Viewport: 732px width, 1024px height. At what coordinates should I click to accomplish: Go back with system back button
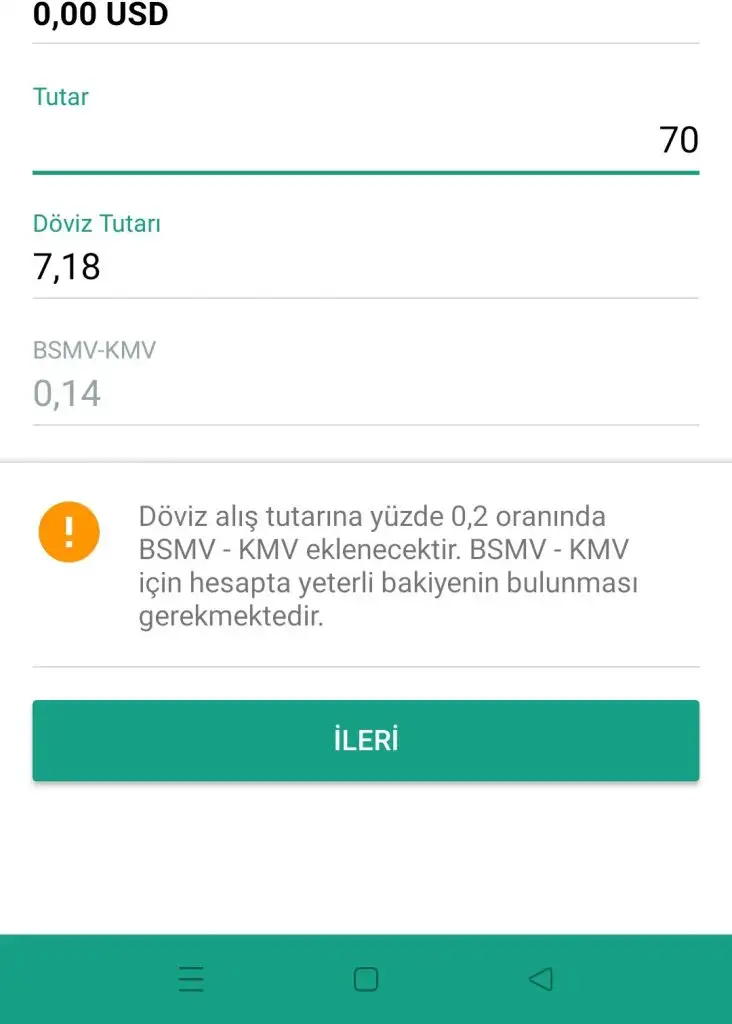(x=541, y=979)
